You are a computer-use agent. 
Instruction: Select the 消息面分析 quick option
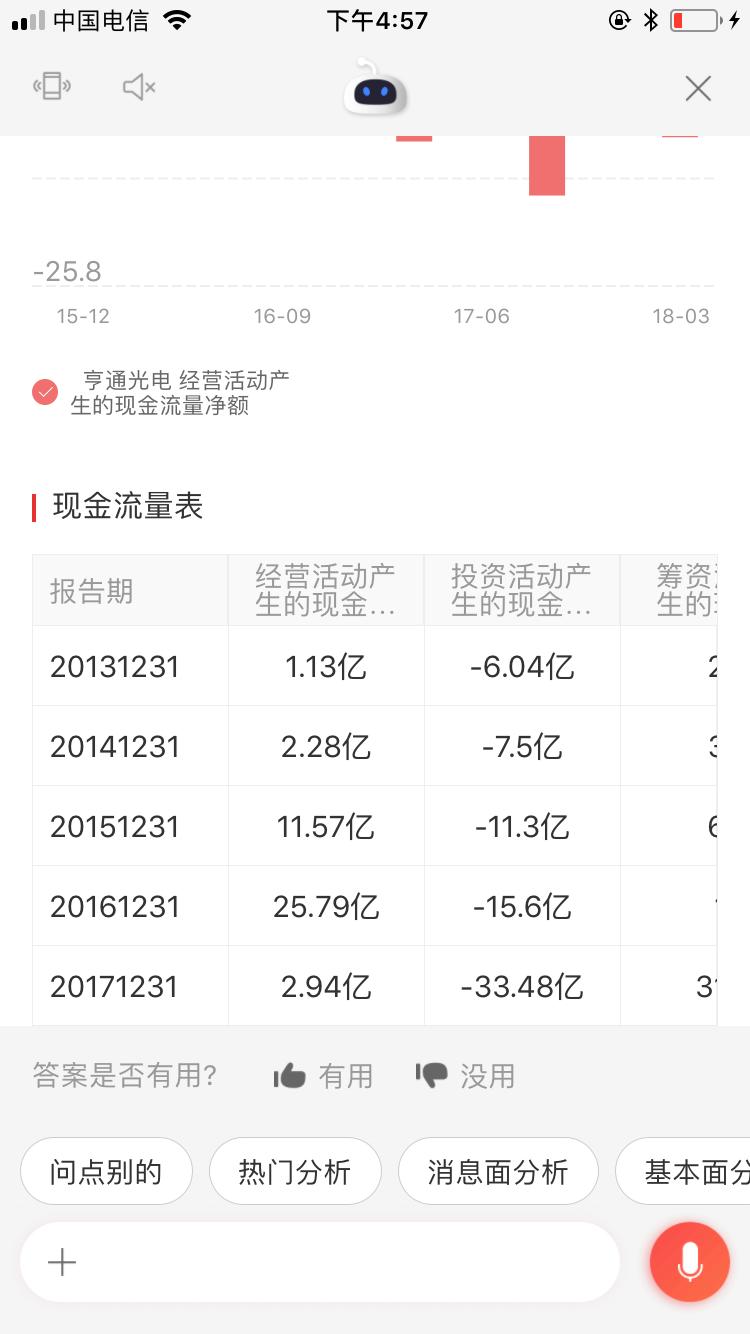point(498,1171)
